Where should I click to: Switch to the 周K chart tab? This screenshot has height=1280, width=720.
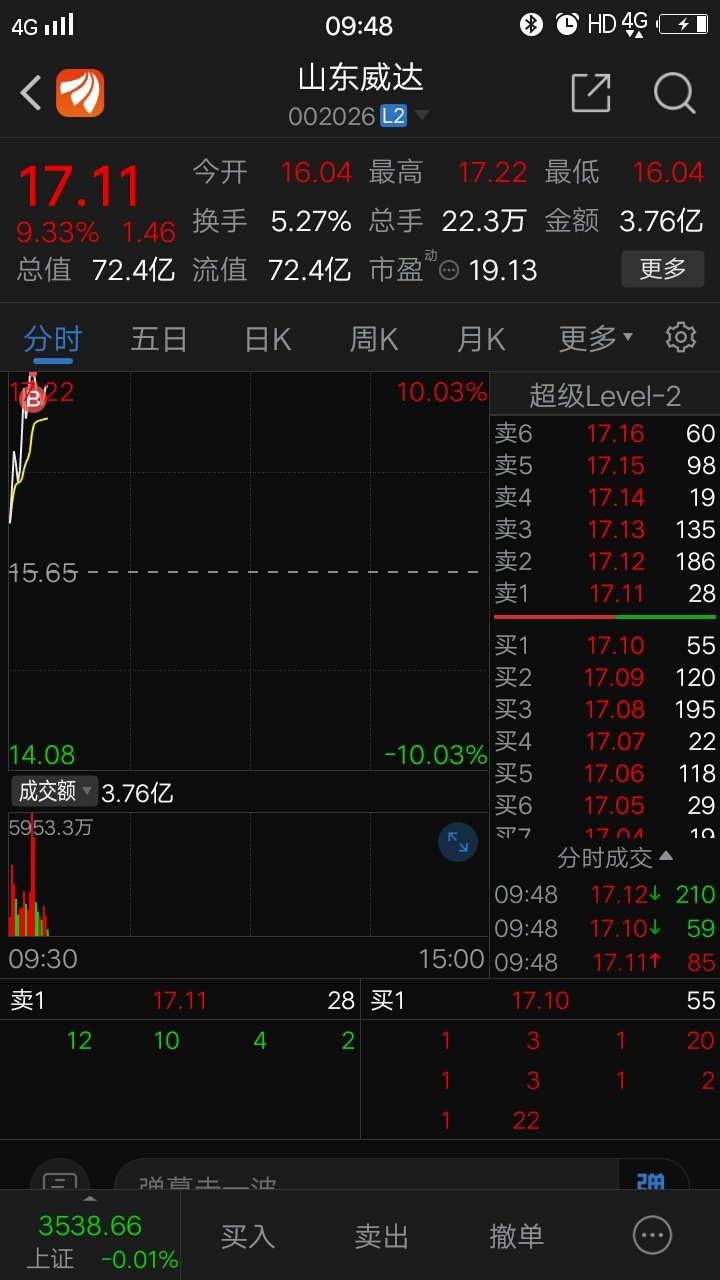pyautogui.click(x=374, y=339)
